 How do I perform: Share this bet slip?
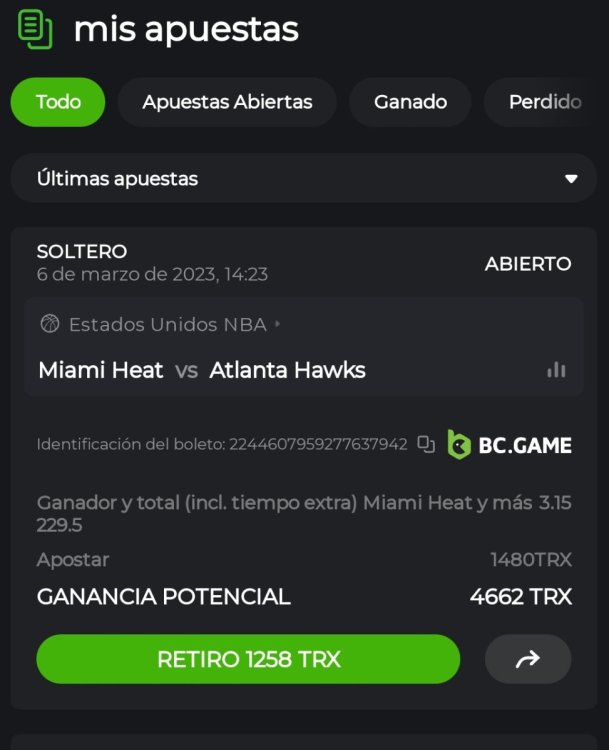[x=528, y=659]
